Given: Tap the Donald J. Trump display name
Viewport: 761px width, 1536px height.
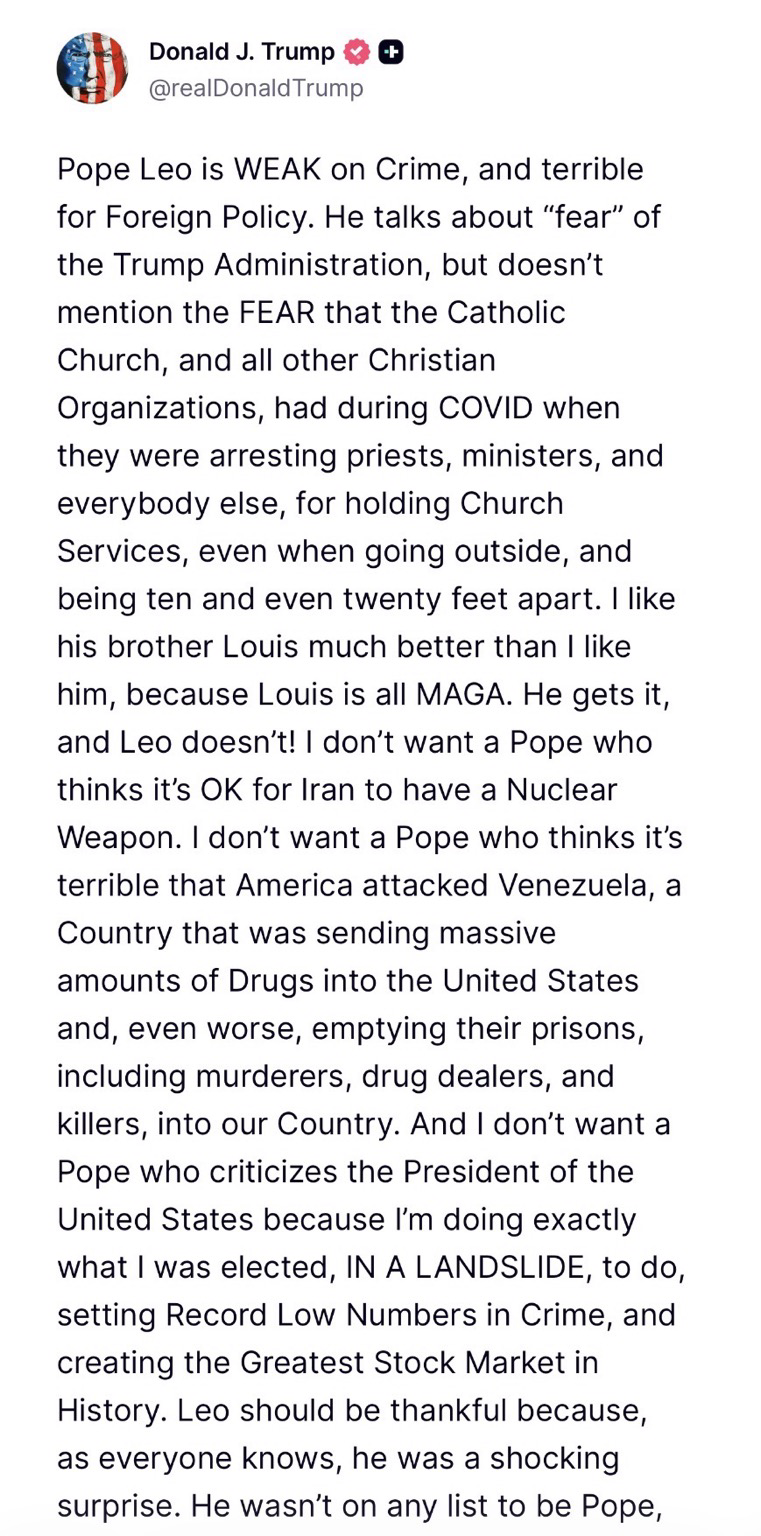Looking at the screenshot, I should [x=241, y=51].
